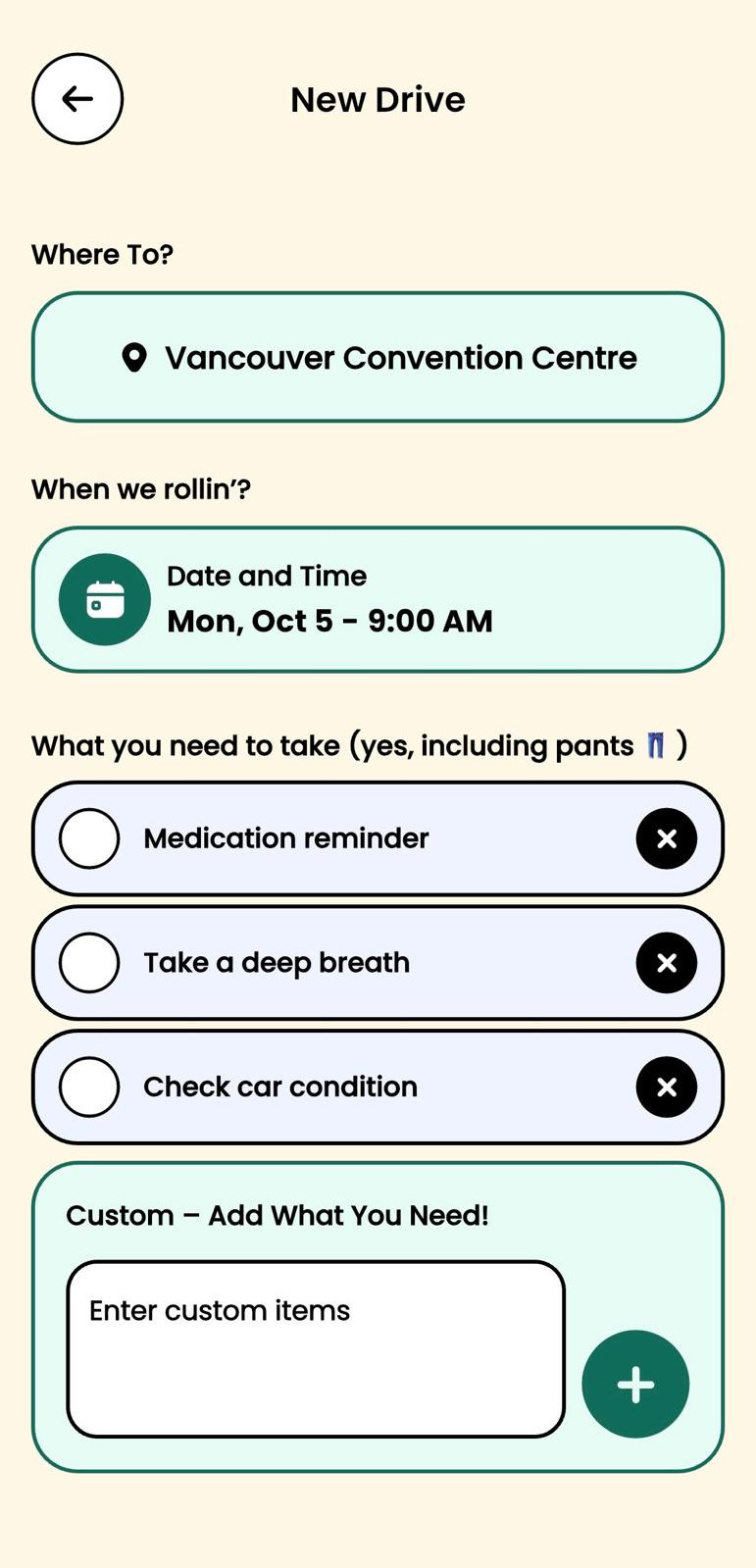Image resolution: width=756 pixels, height=1568 pixels.
Task: Check off Medication reminder
Action: click(x=89, y=838)
